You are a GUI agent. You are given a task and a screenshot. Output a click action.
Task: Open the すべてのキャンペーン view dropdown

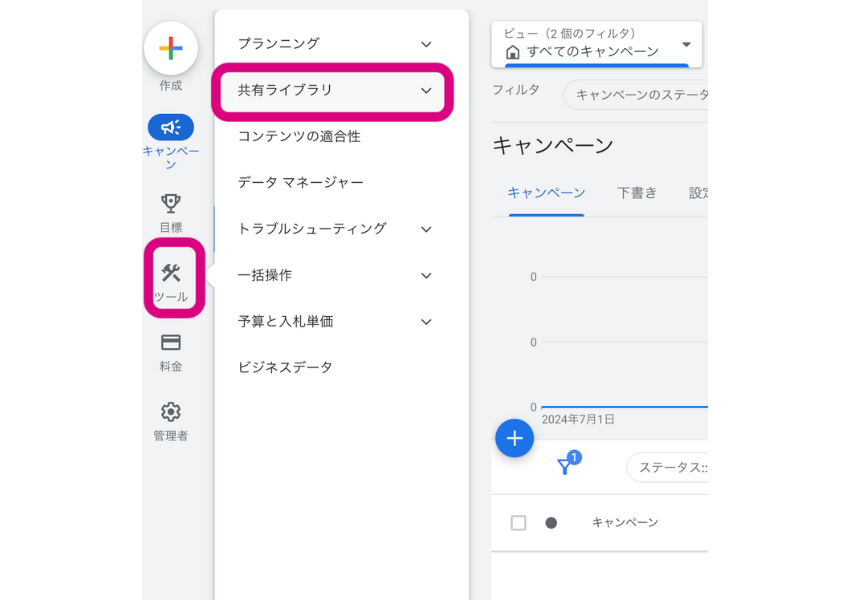(x=597, y=44)
